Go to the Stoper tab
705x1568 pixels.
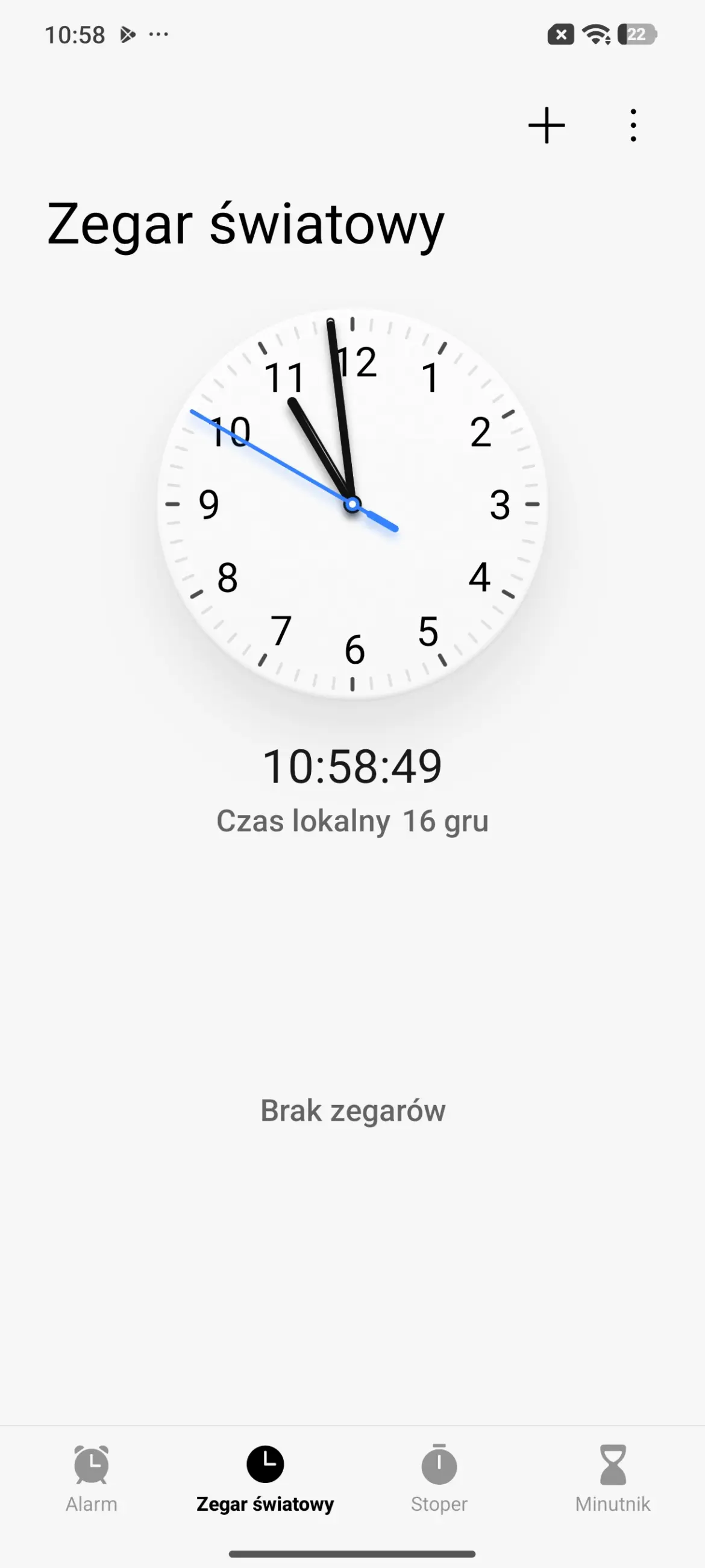point(439,1478)
